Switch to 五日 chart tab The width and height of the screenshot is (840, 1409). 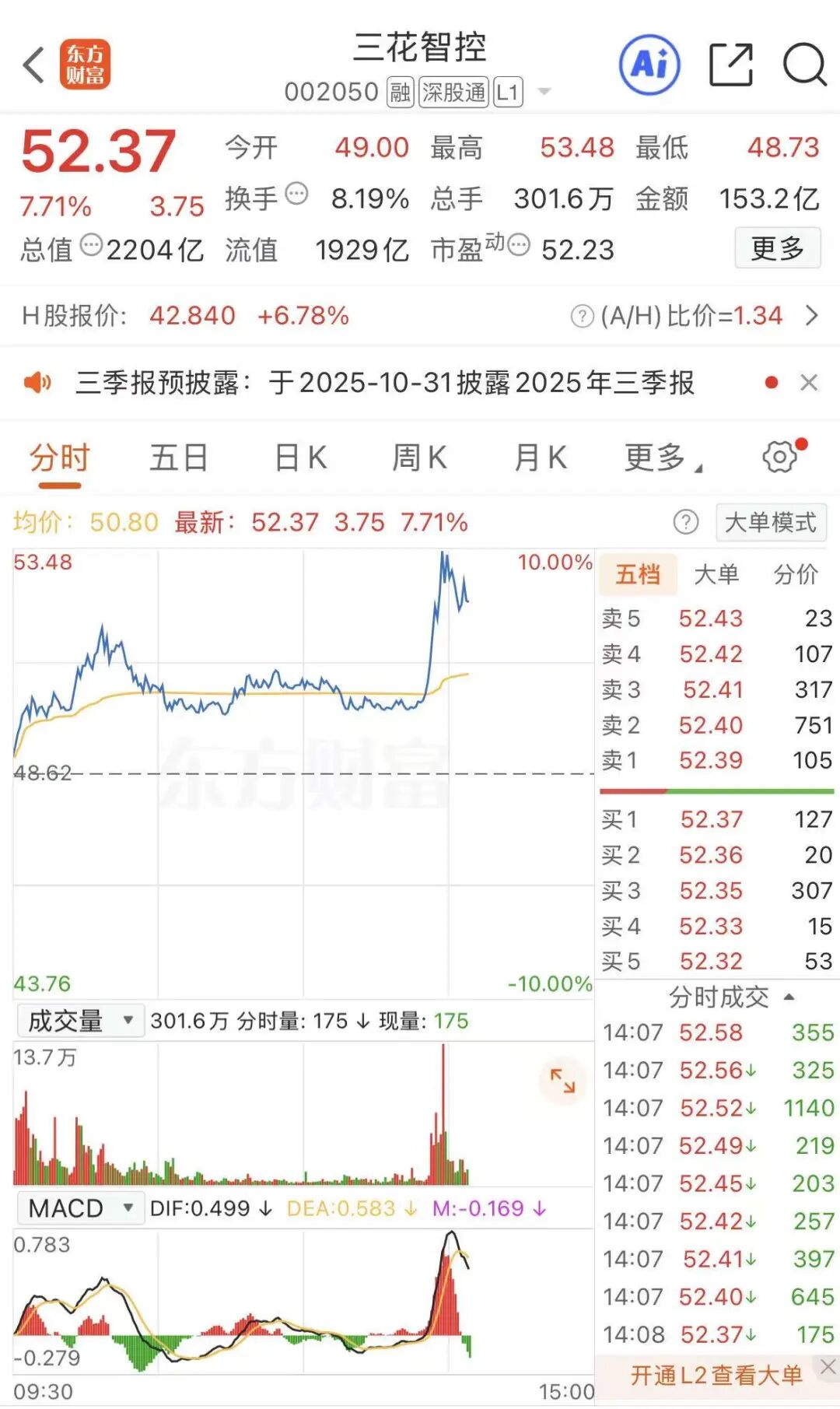point(178,457)
